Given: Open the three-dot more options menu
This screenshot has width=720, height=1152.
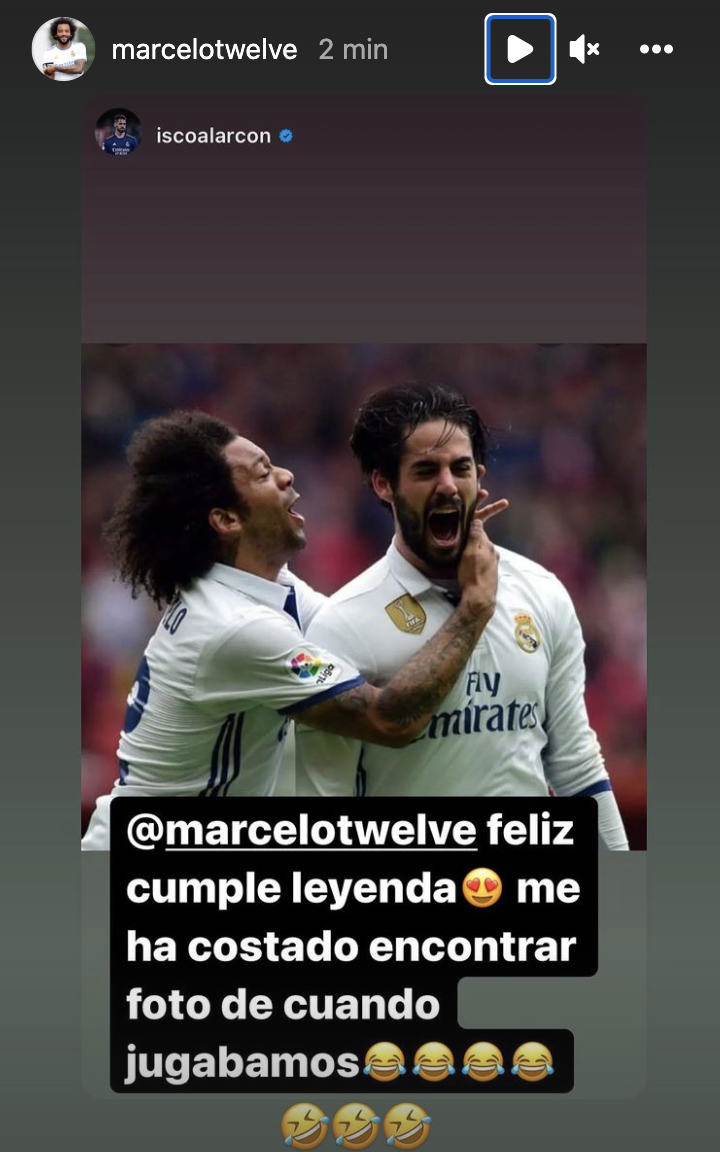Looking at the screenshot, I should 656,49.
